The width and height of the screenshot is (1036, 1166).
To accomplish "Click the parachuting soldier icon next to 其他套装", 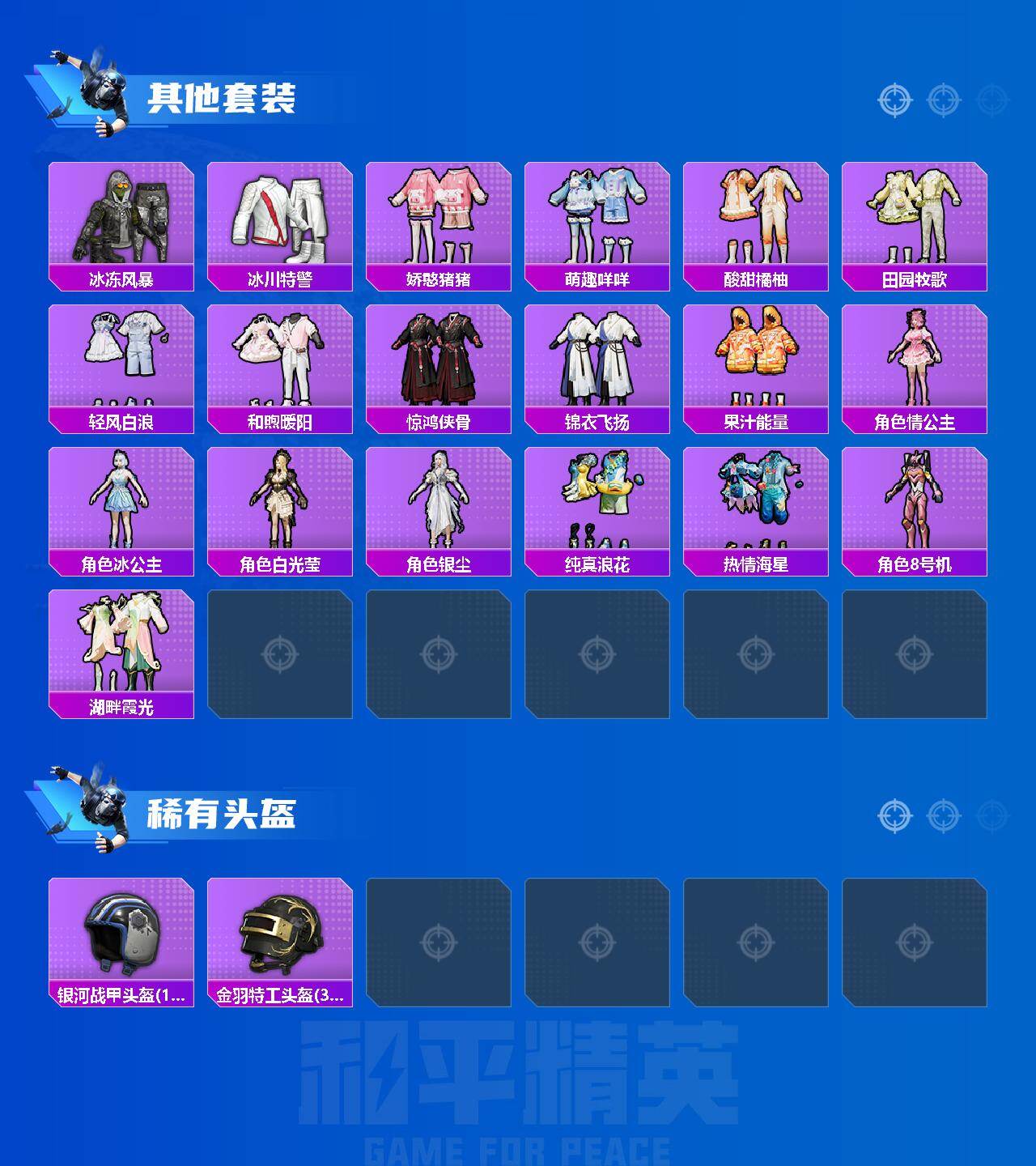I will (89, 91).
